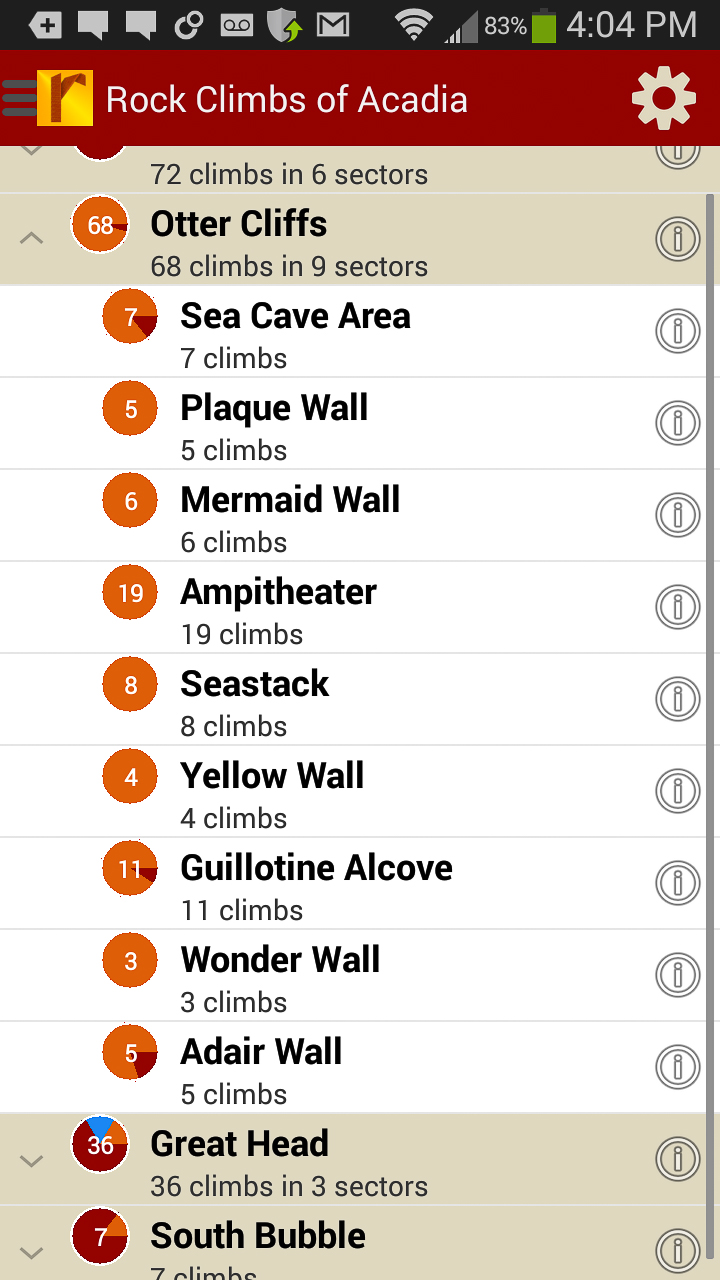This screenshot has width=720, height=1280.
Task: Show info for Adair Wall
Action: coord(677,1067)
